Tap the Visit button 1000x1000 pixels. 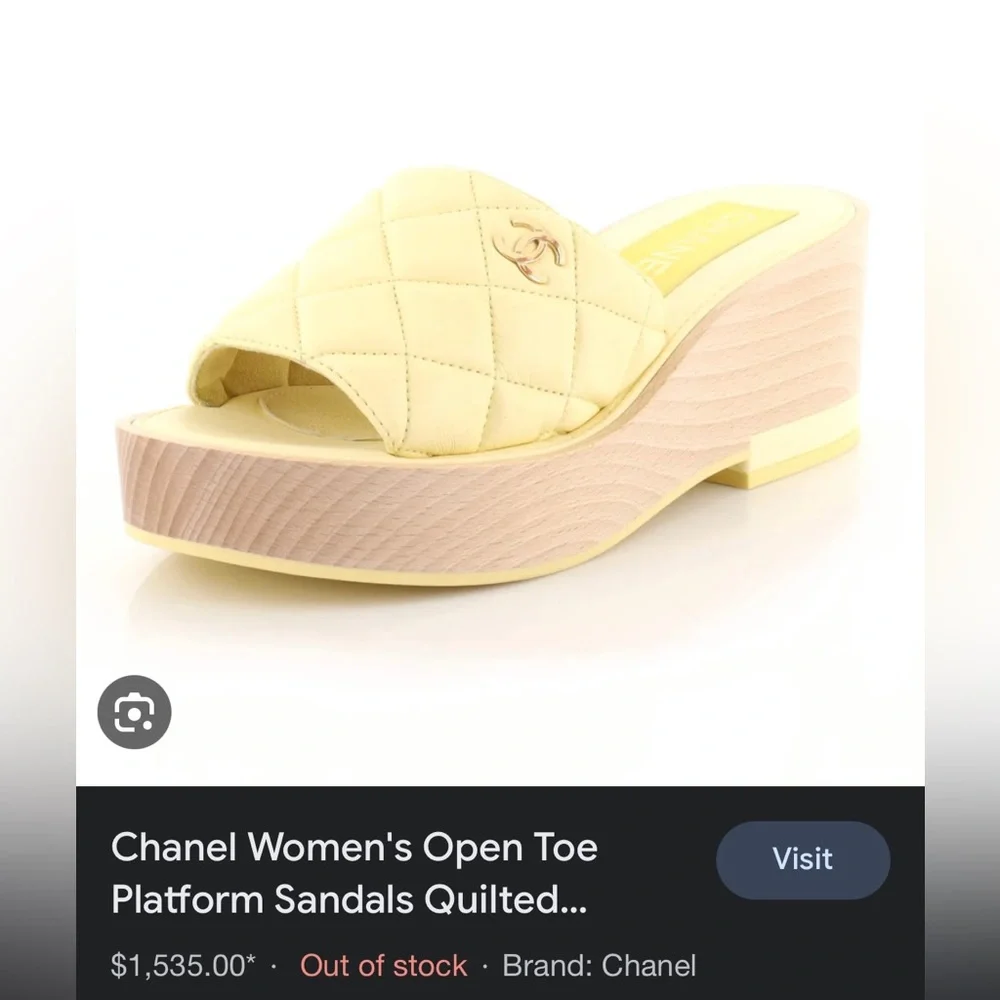[x=802, y=859]
